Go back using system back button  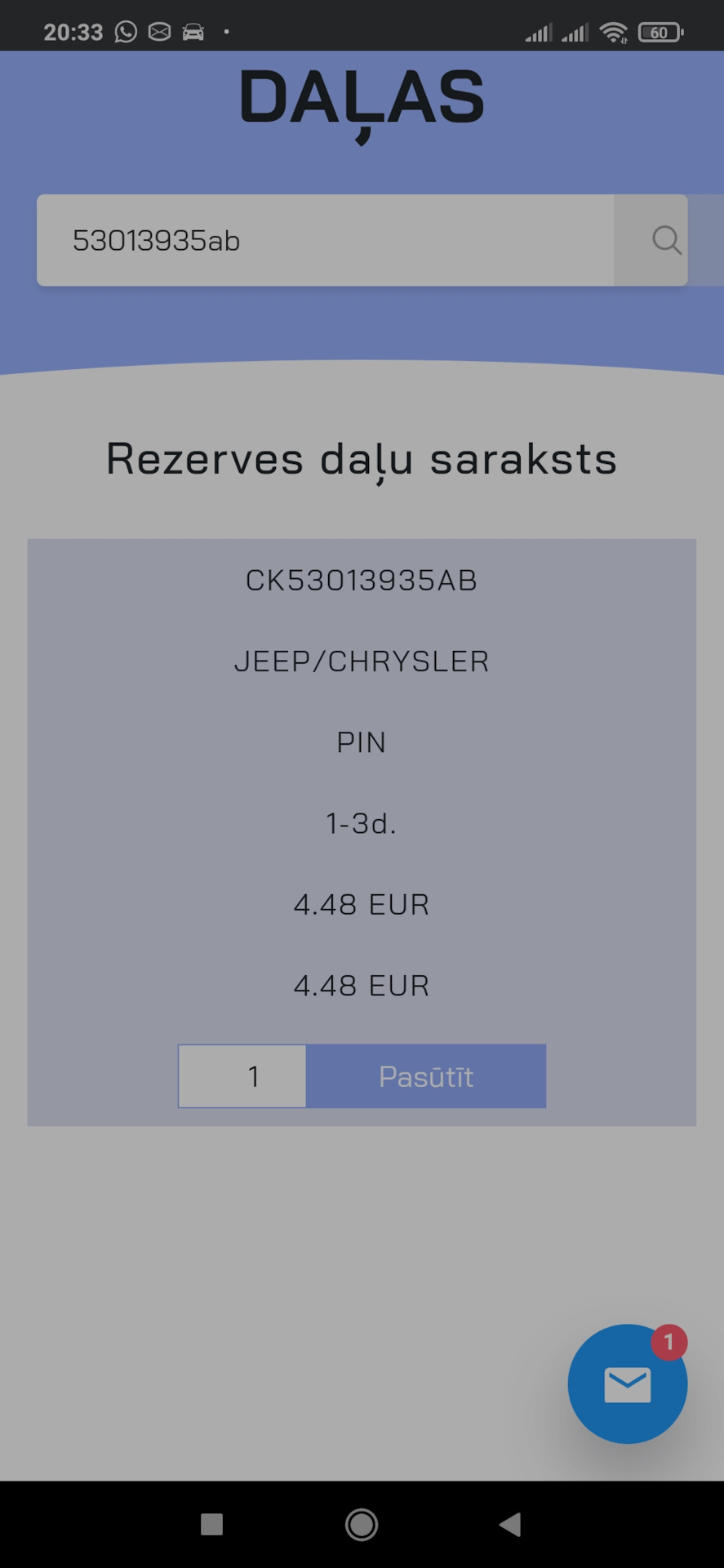tap(510, 1524)
